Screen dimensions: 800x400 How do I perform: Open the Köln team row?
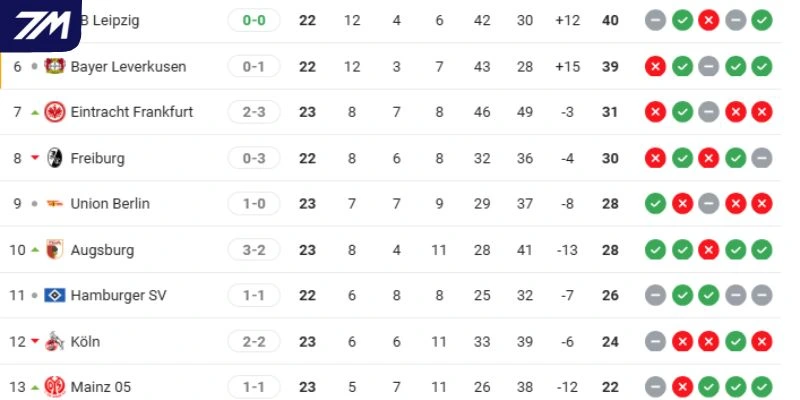pos(85,342)
